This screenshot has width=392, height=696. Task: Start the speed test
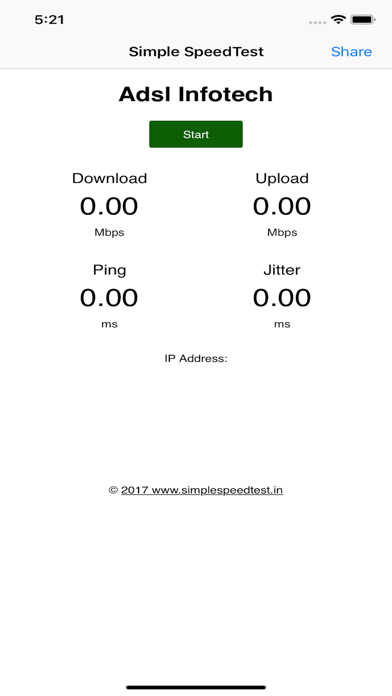(x=196, y=134)
